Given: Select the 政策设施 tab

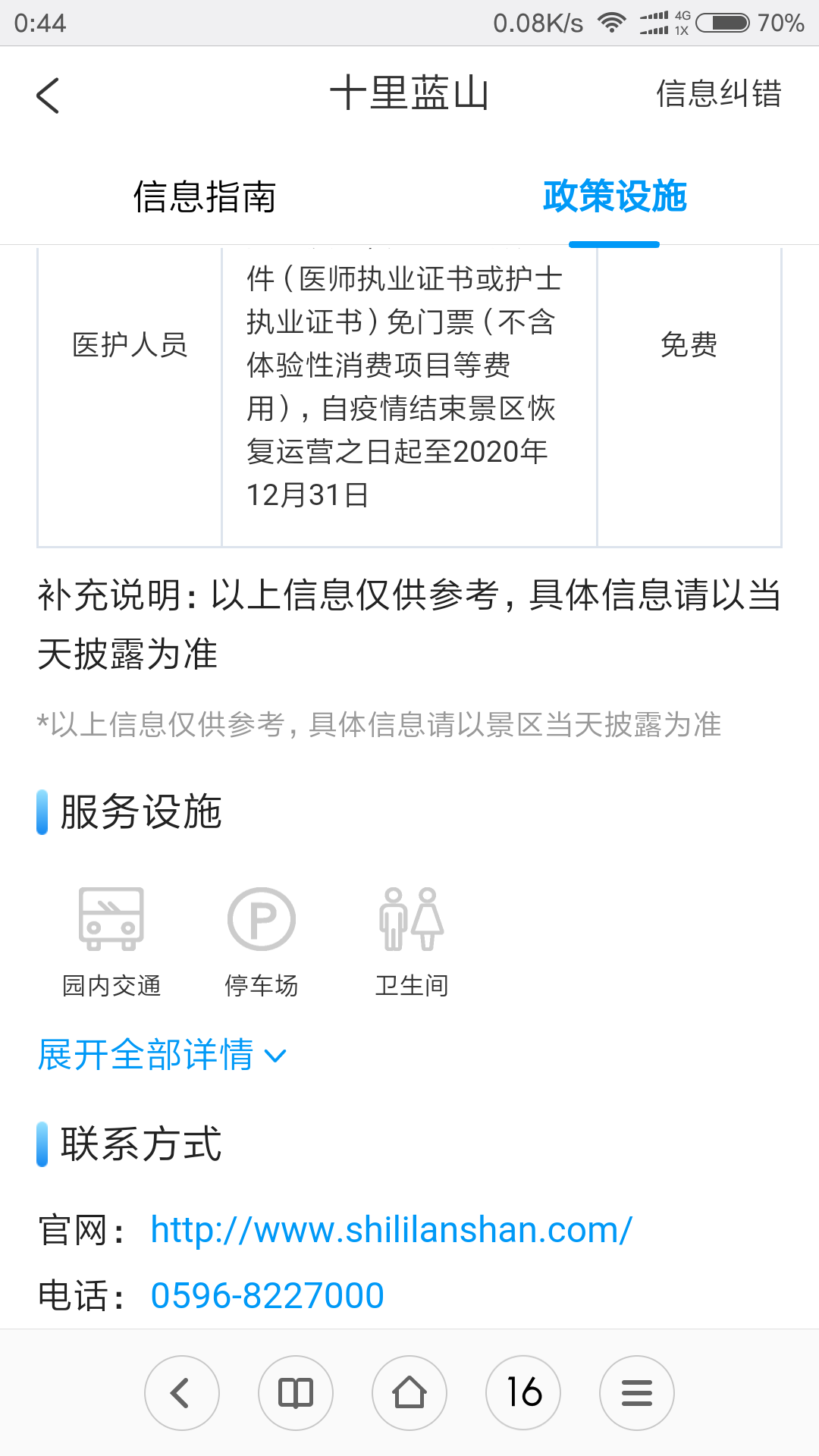Looking at the screenshot, I should coord(614,196).
